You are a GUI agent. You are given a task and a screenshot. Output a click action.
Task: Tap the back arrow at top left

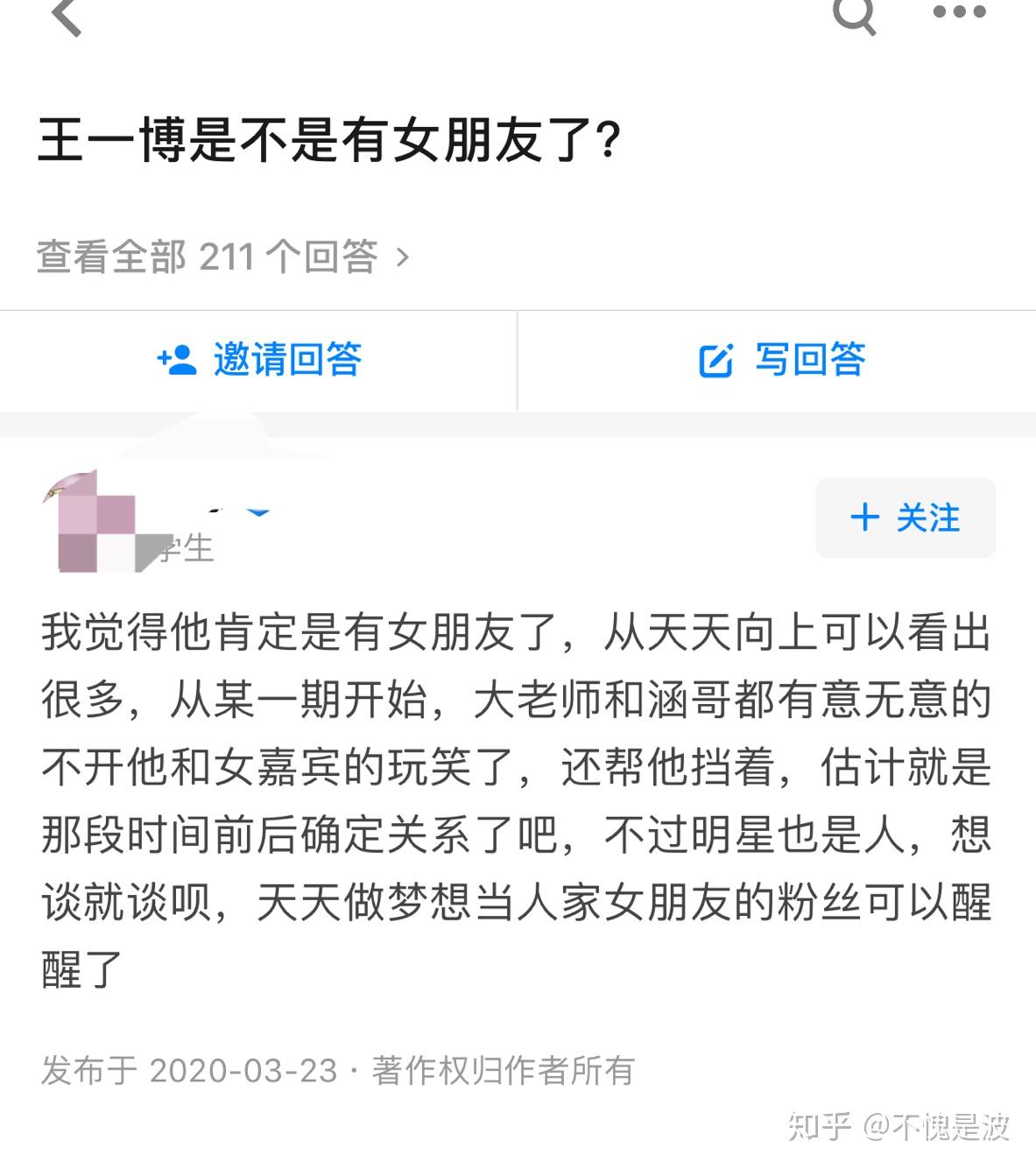click(63, 16)
